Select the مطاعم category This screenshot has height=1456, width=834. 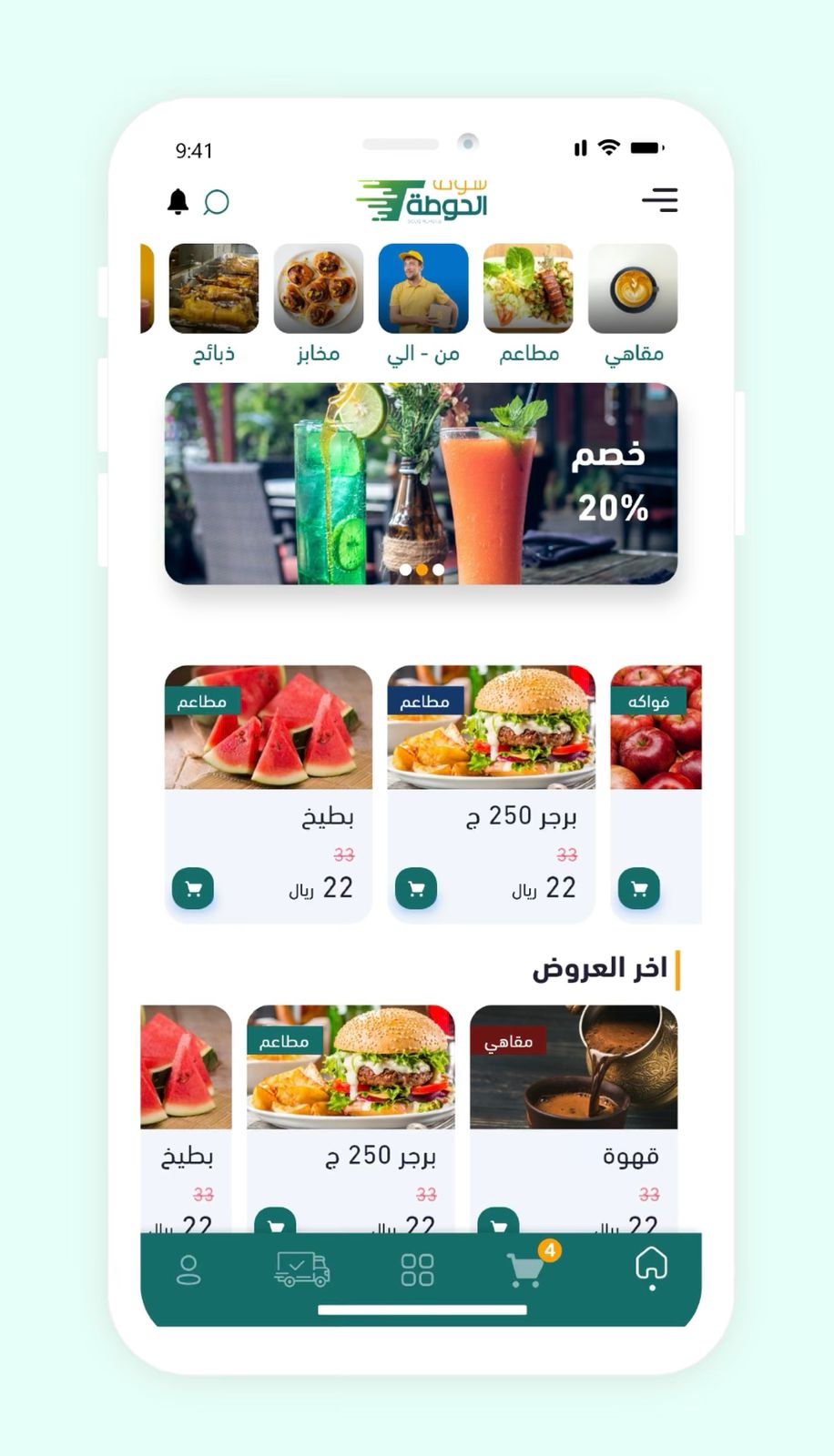click(x=528, y=288)
